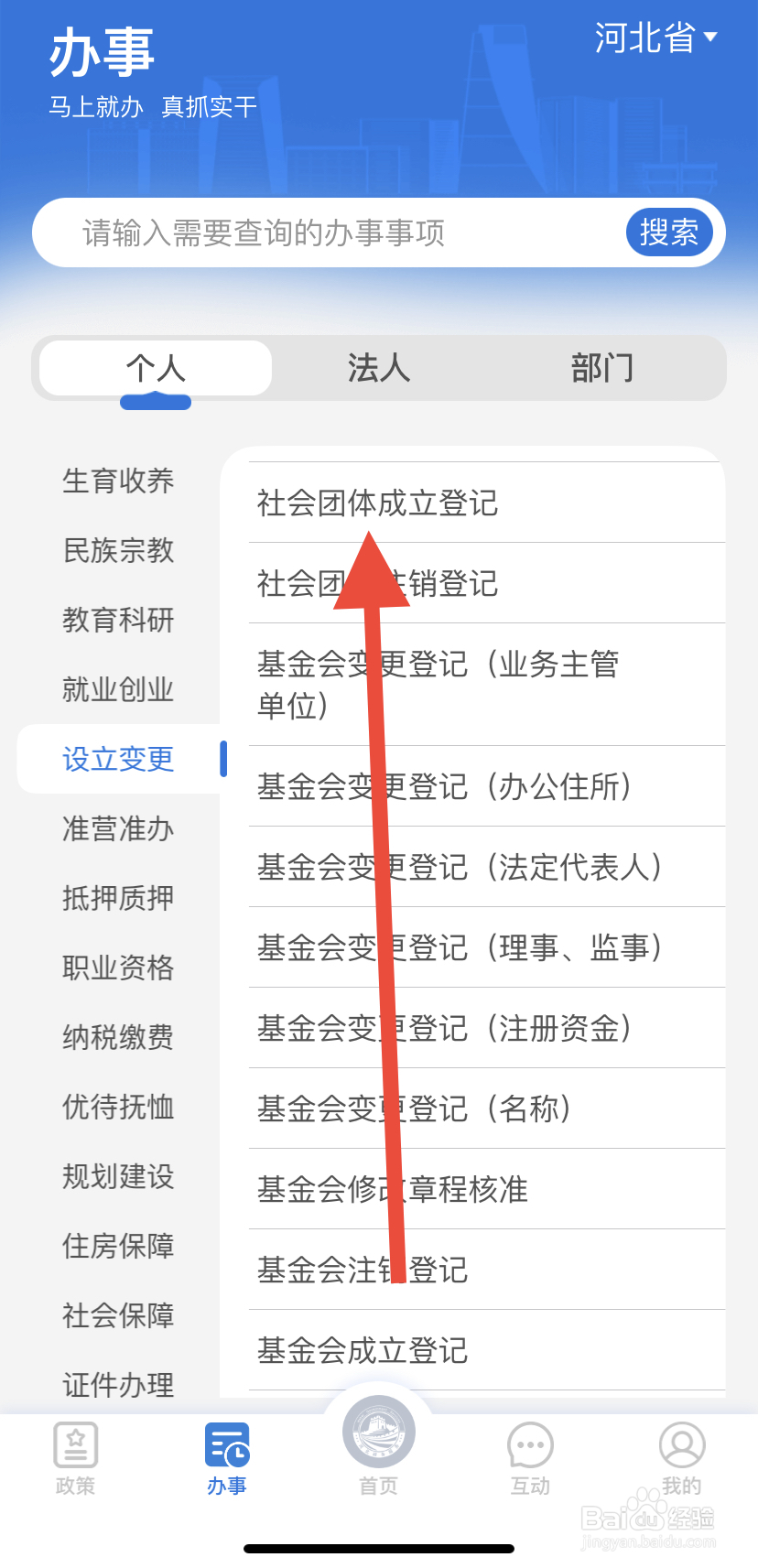Tap the 生育收养 sidebar entry
The width and height of the screenshot is (758, 1568).
click(x=117, y=480)
